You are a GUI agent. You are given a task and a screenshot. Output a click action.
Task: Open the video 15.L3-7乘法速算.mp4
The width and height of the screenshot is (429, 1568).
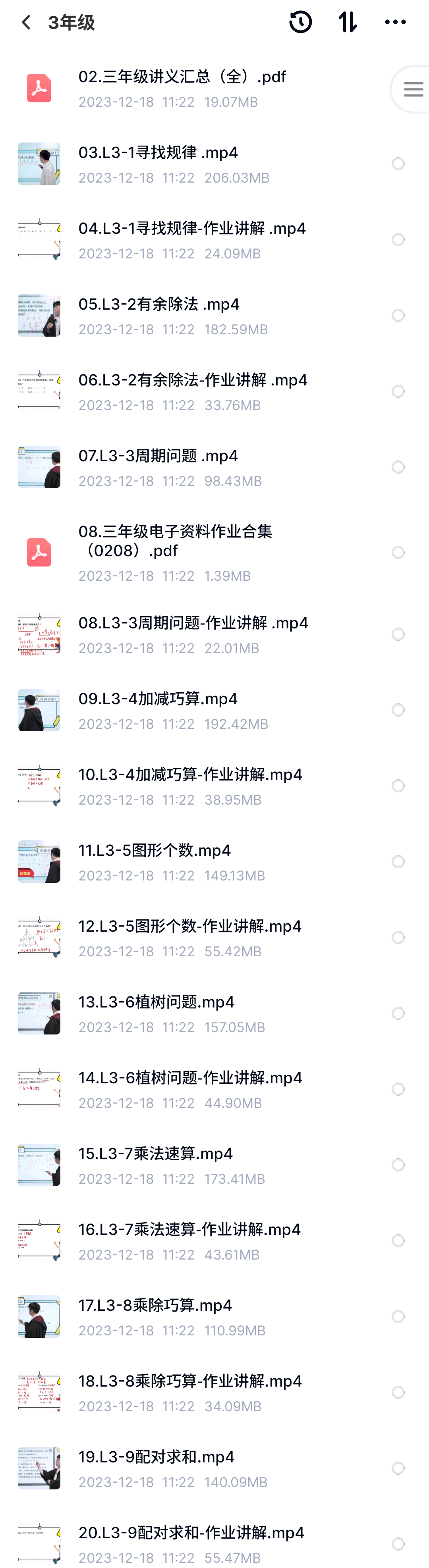pos(156,1164)
